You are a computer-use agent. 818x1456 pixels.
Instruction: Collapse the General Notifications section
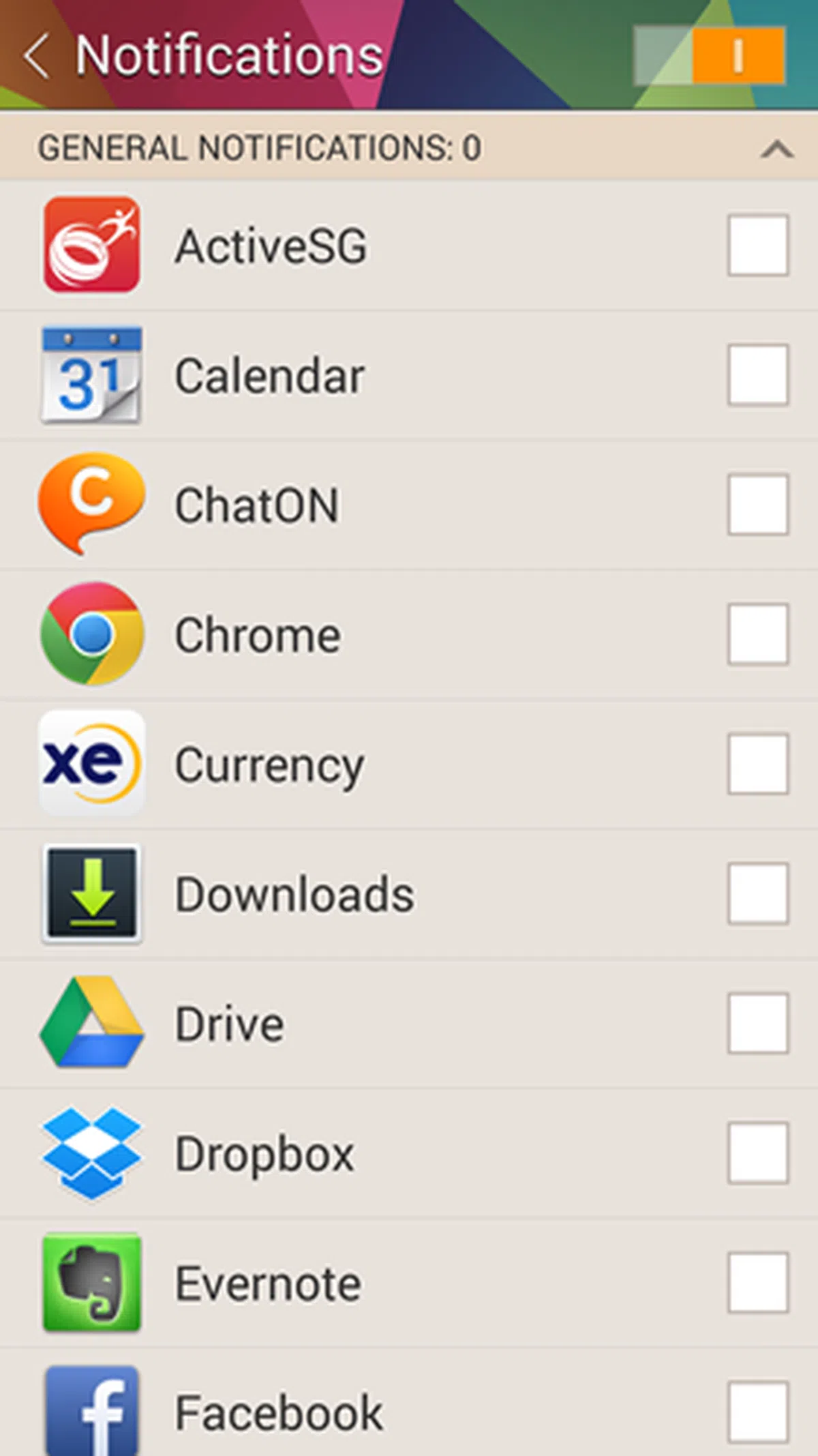pos(776,149)
